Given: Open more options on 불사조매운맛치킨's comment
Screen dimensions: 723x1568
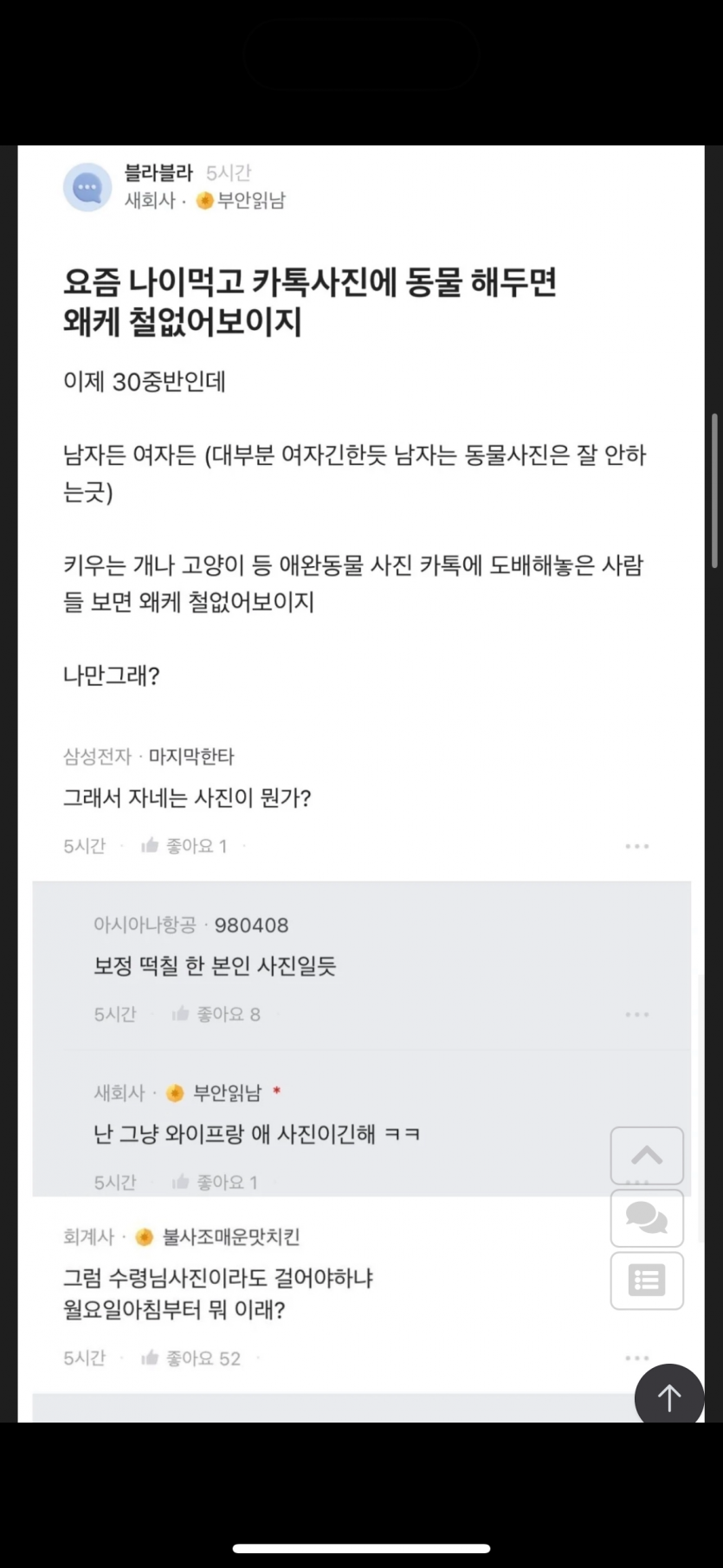Looking at the screenshot, I should point(636,1358).
